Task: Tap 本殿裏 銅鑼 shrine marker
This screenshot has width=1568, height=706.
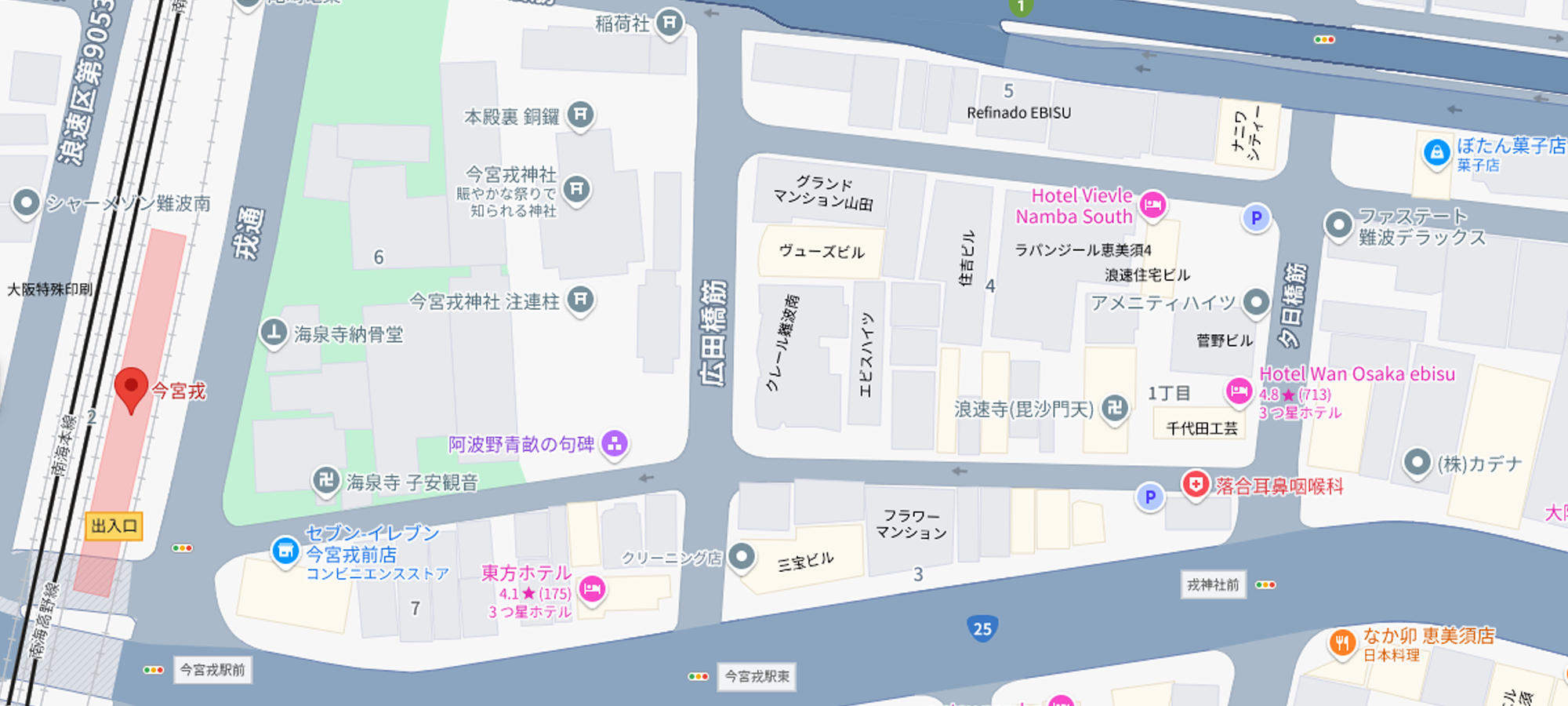Action: pos(580,116)
